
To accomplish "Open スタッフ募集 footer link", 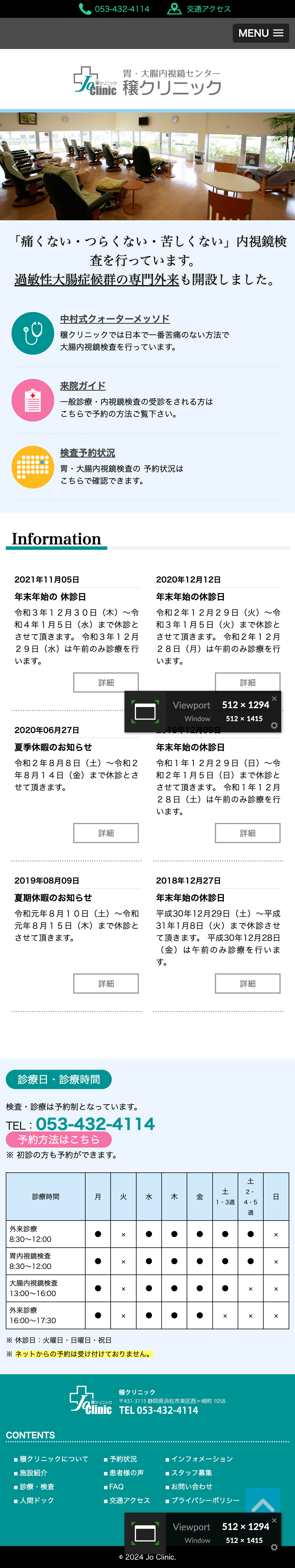I will (x=191, y=1473).
